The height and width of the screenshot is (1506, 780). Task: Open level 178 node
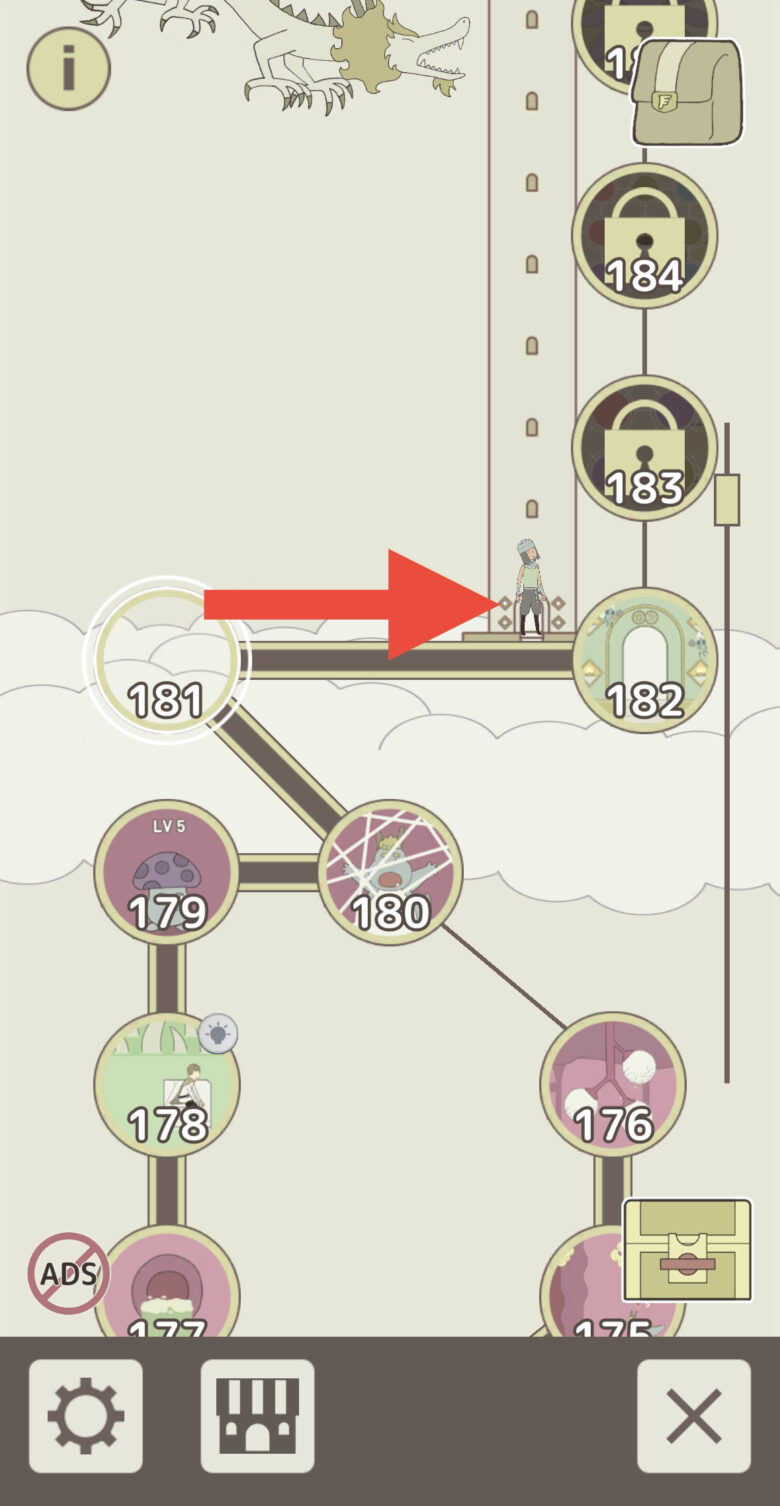point(166,1085)
